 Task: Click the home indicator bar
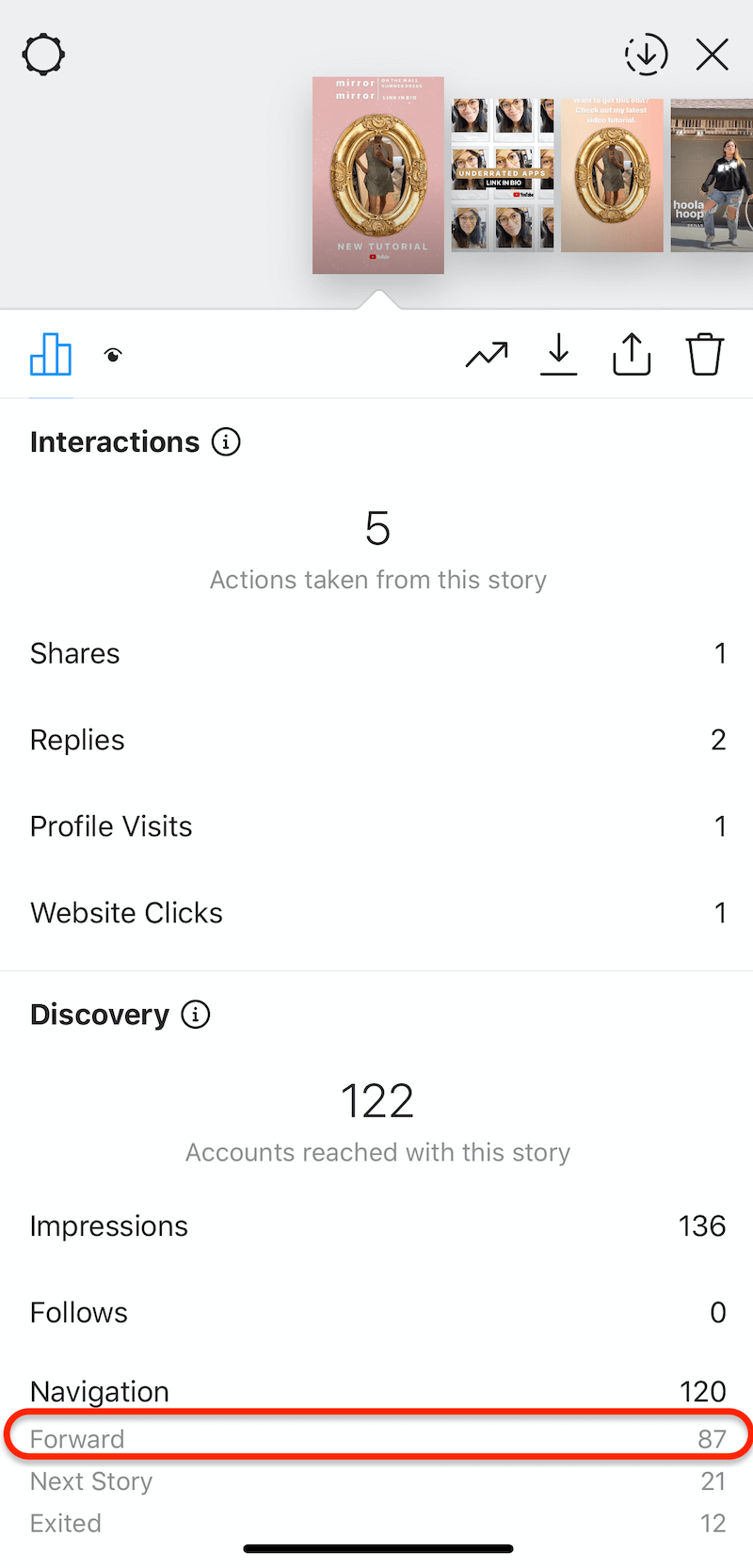click(376, 1547)
